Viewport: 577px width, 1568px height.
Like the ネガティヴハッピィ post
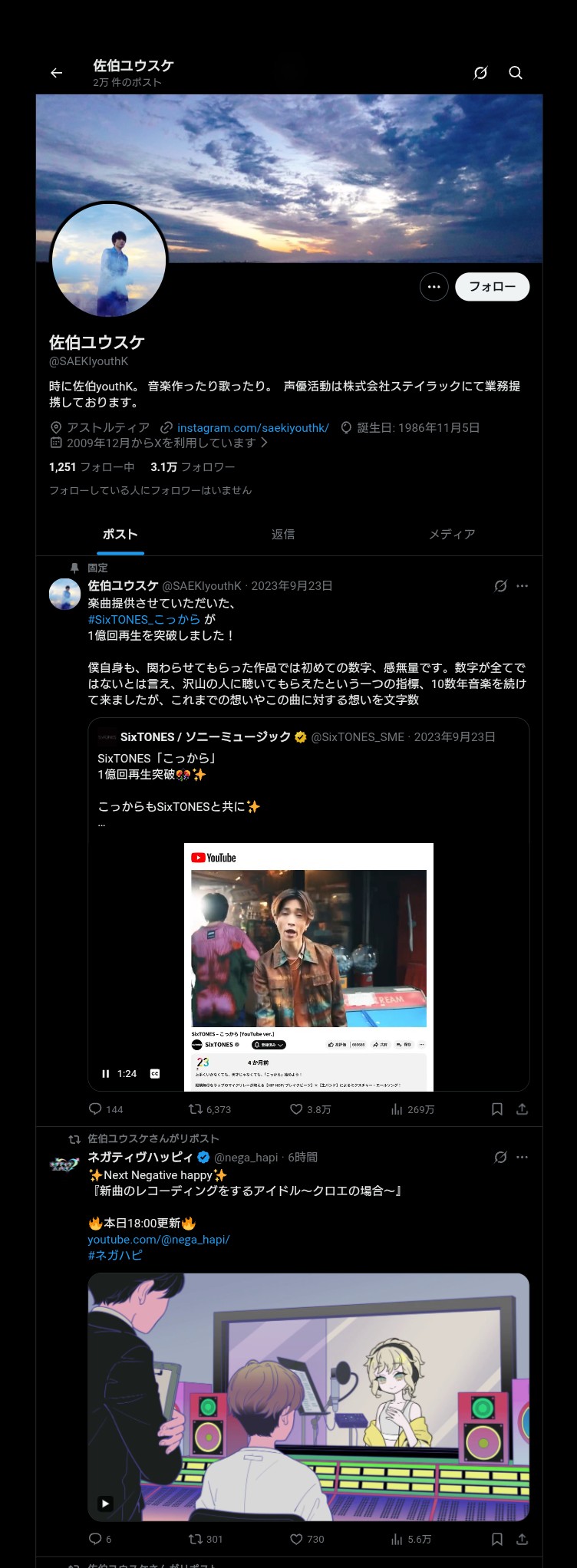coord(296,1539)
